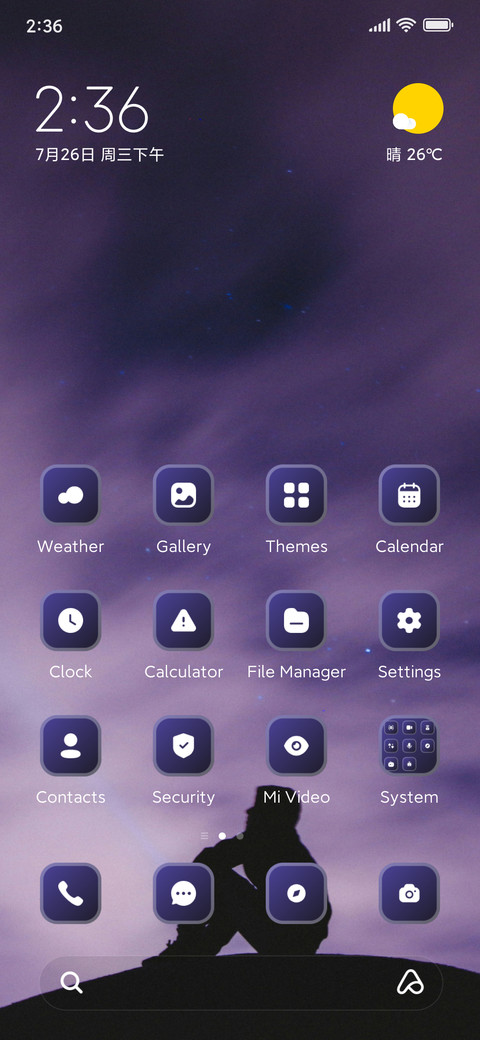
Task: Open the phone dialer in the dock
Action: 70,893
